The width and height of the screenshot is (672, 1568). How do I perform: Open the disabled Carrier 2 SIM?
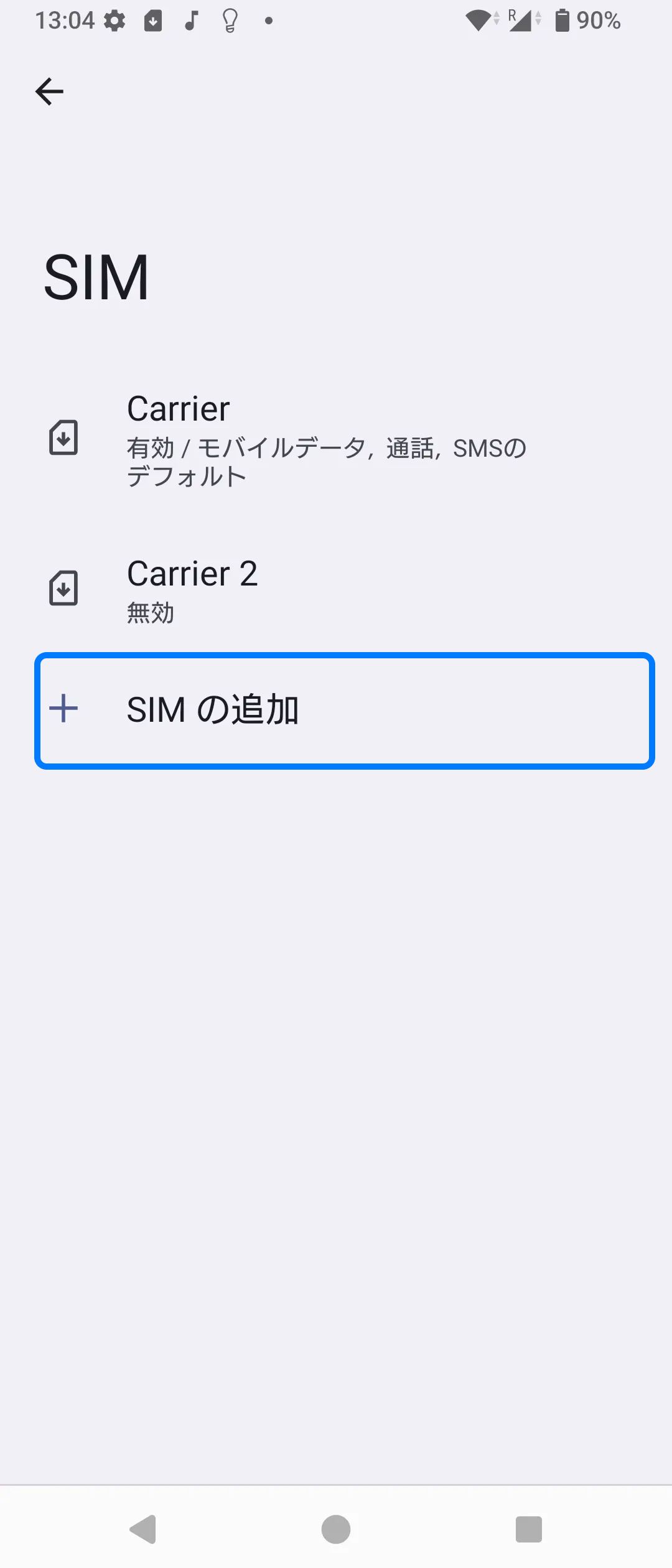(192, 589)
